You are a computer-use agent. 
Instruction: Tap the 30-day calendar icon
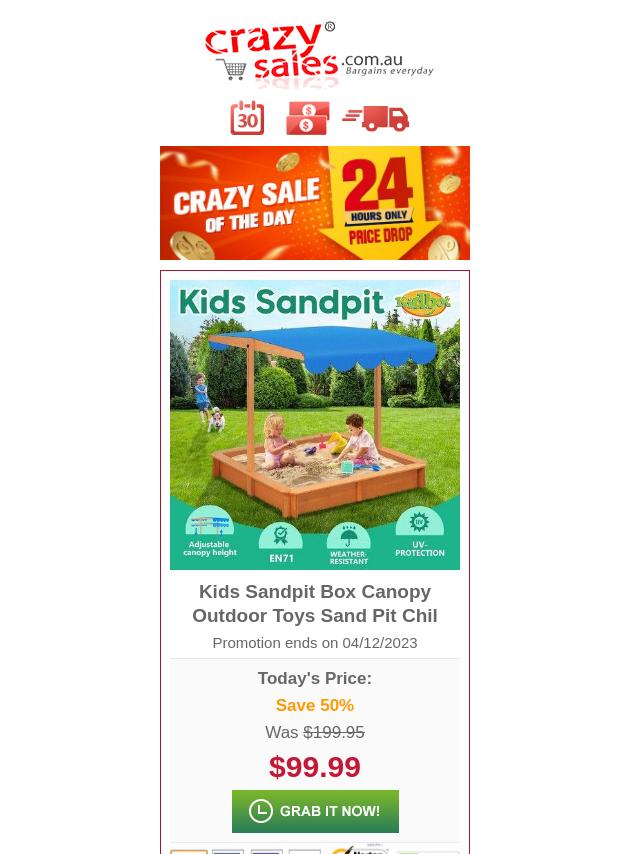pyautogui.click(x=247, y=118)
